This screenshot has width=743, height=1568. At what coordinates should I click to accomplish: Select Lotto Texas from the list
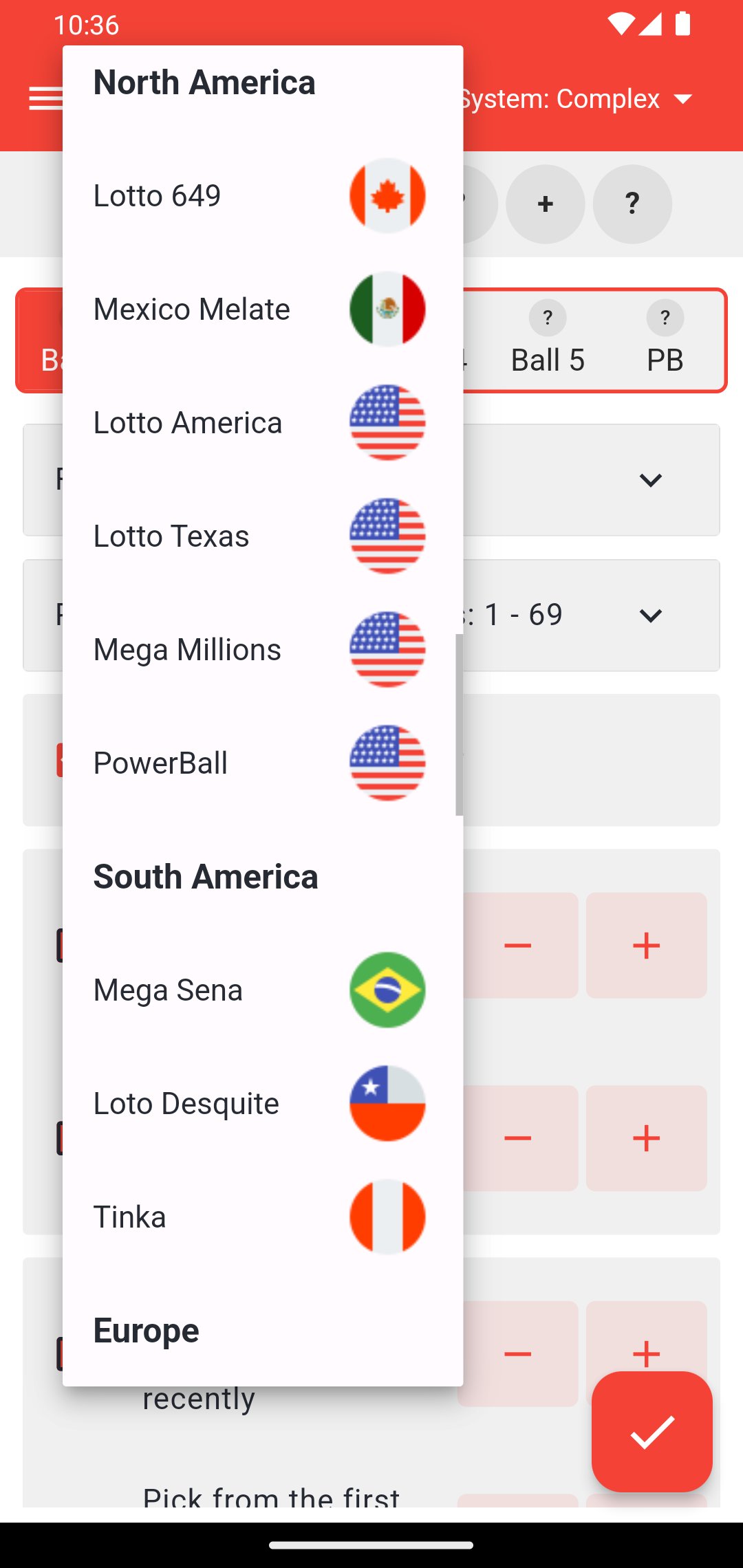pos(171,536)
